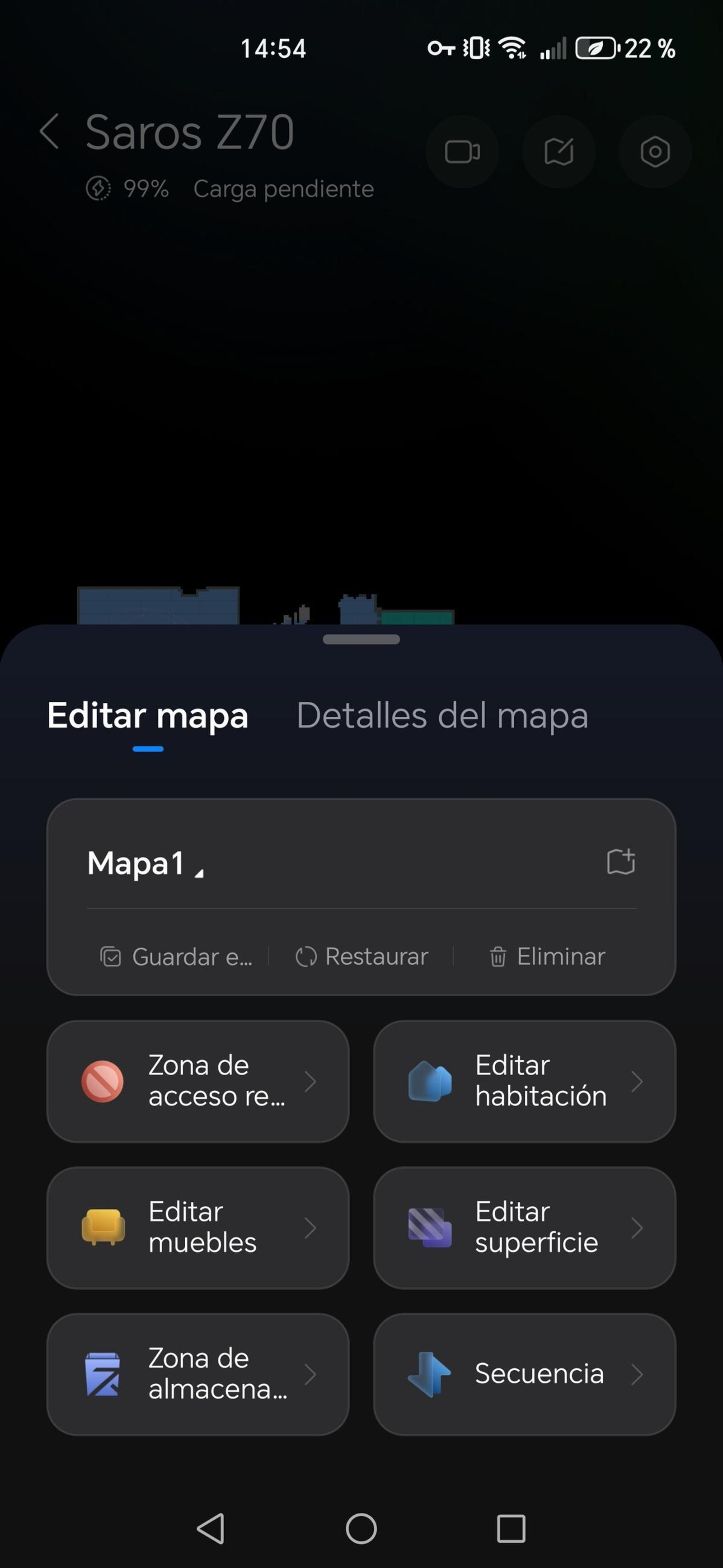Open Zona de almacenamiento card
Image resolution: width=723 pixels, height=1568 pixels.
tap(198, 1374)
